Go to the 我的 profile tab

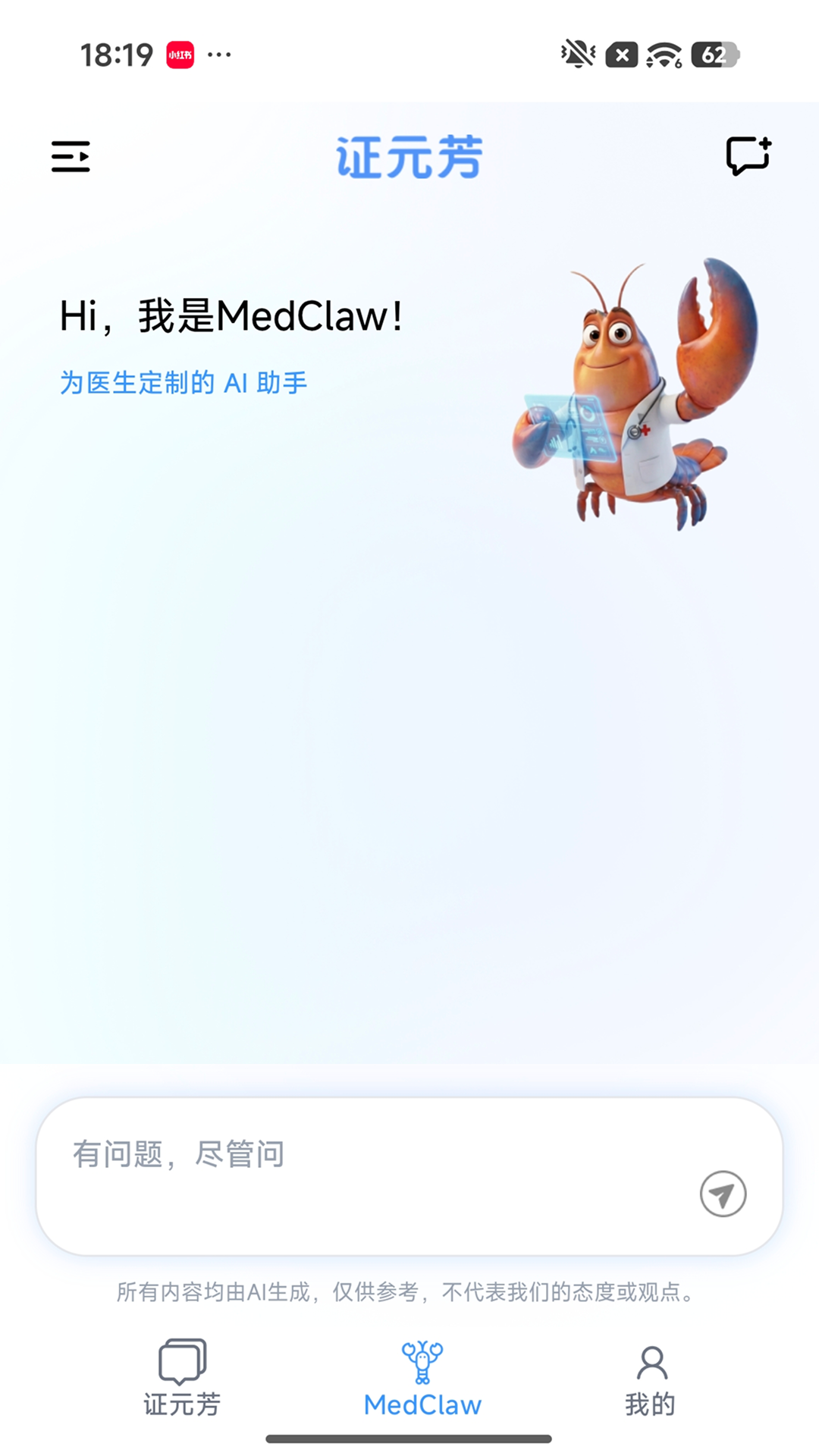tap(650, 1378)
